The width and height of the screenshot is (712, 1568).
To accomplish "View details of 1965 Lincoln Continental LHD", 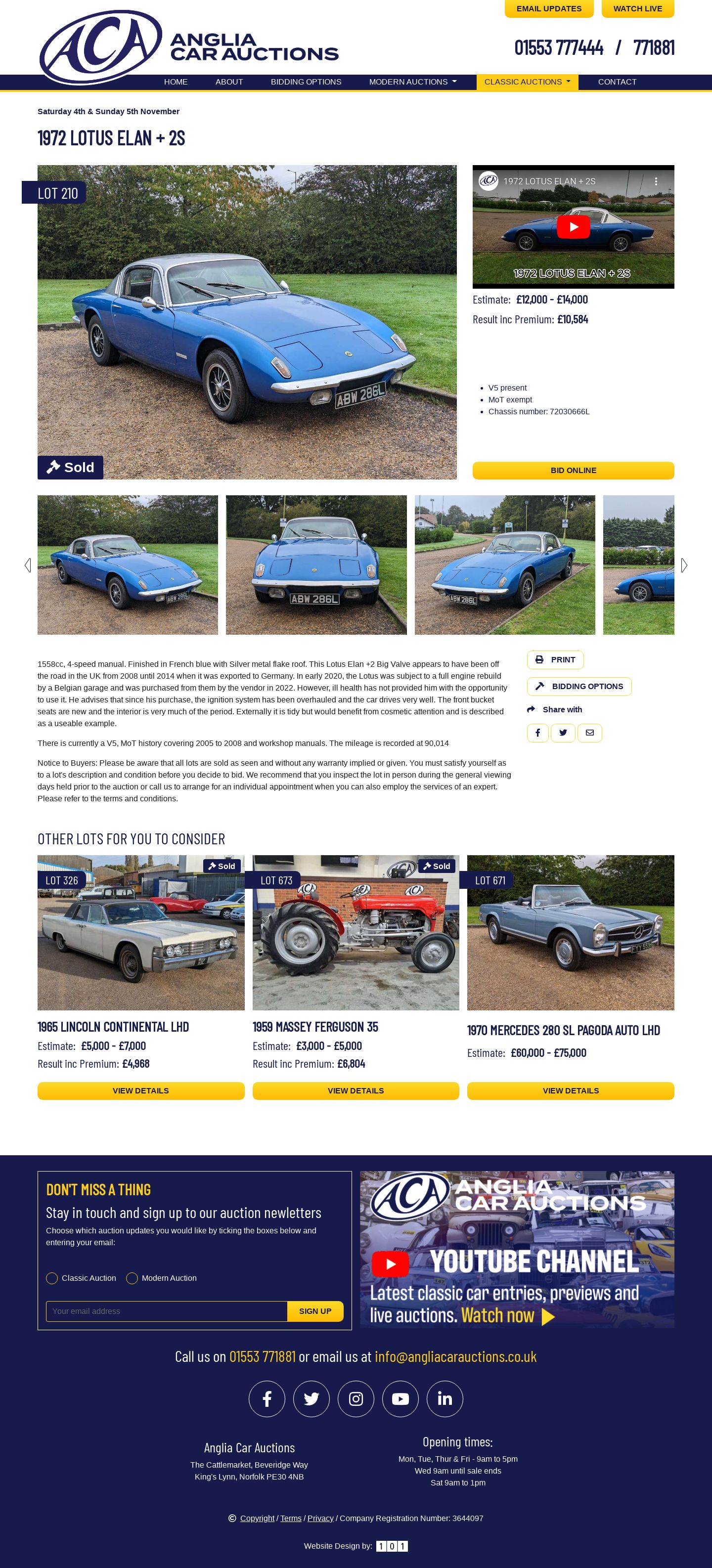I will pos(141,1091).
